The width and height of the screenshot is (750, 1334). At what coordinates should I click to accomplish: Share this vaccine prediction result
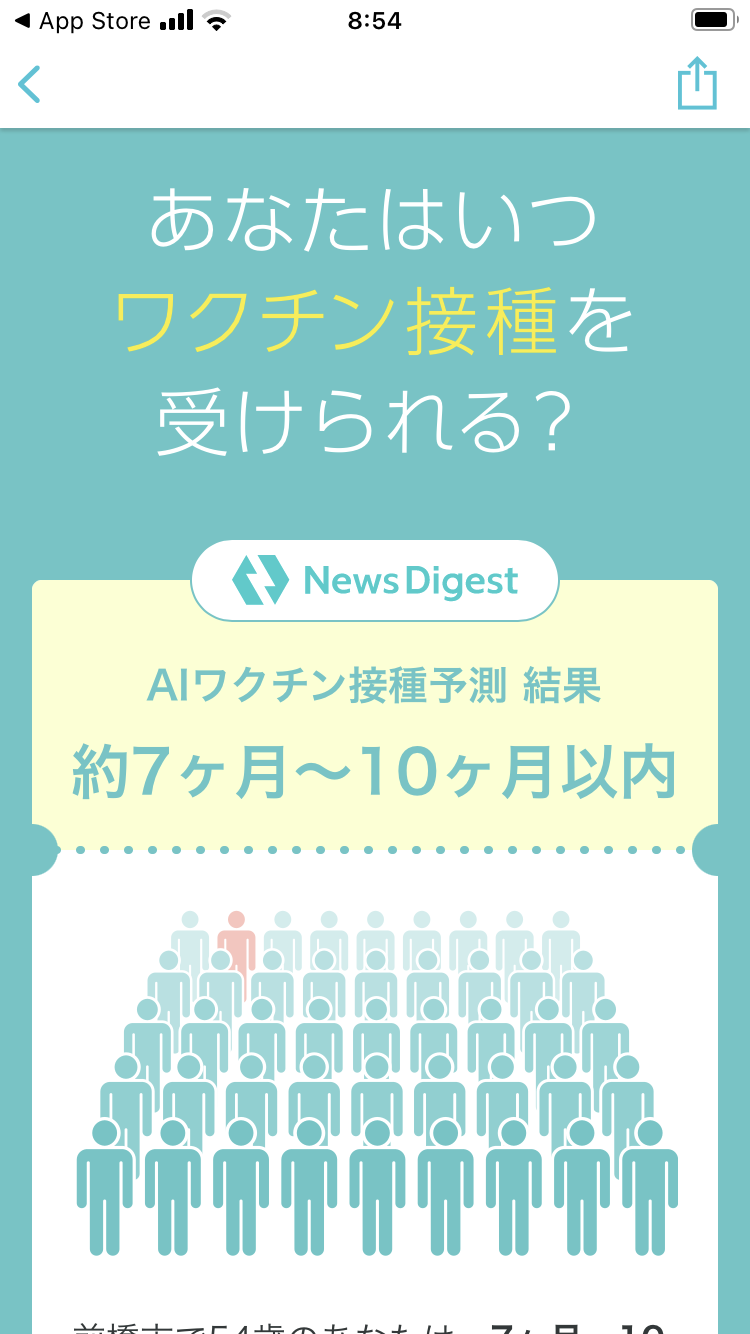pos(697,84)
